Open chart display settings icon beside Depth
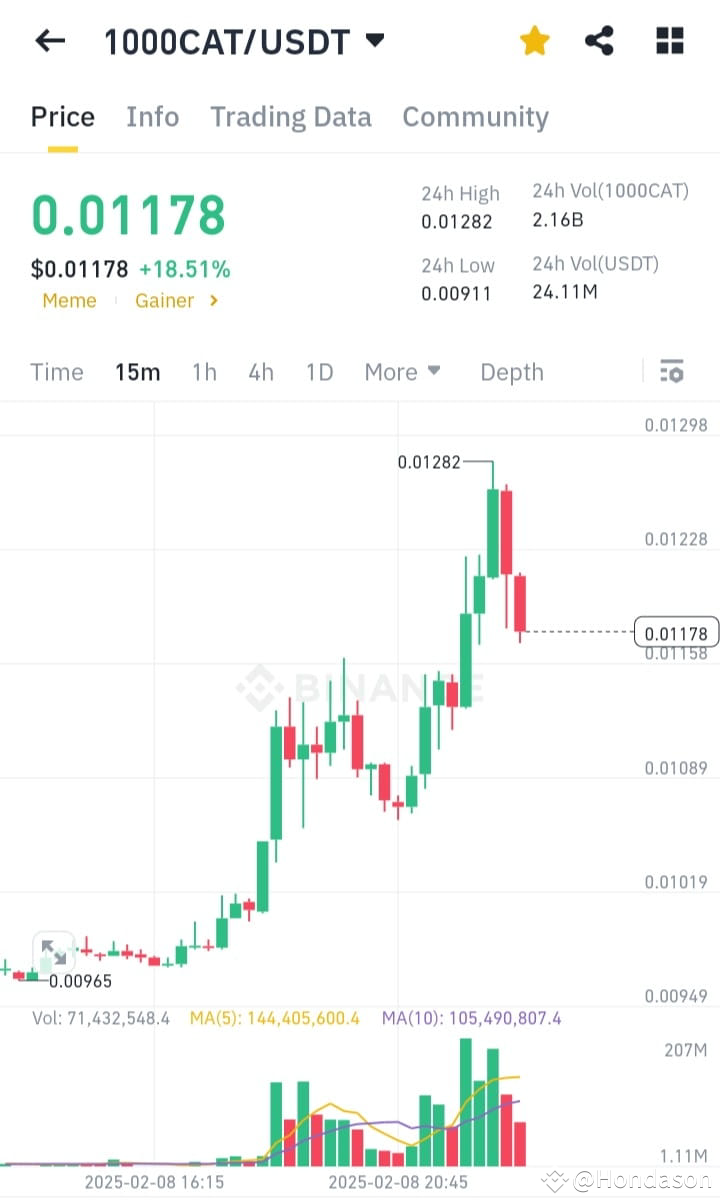Viewport: 720px width, 1202px height. pos(672,371)
